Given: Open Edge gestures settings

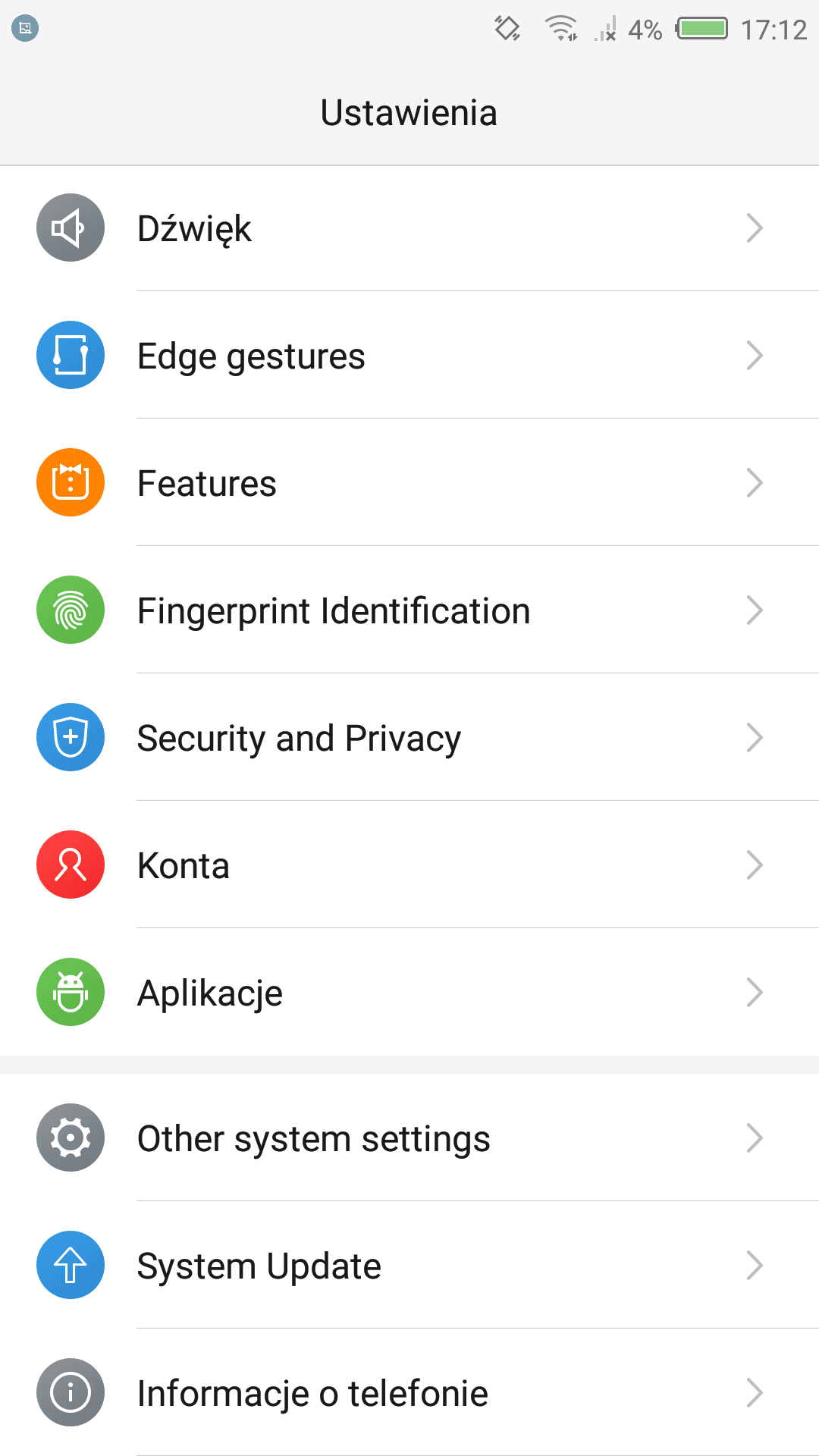Looking at the screenshot, I should [x=409, y=356].
